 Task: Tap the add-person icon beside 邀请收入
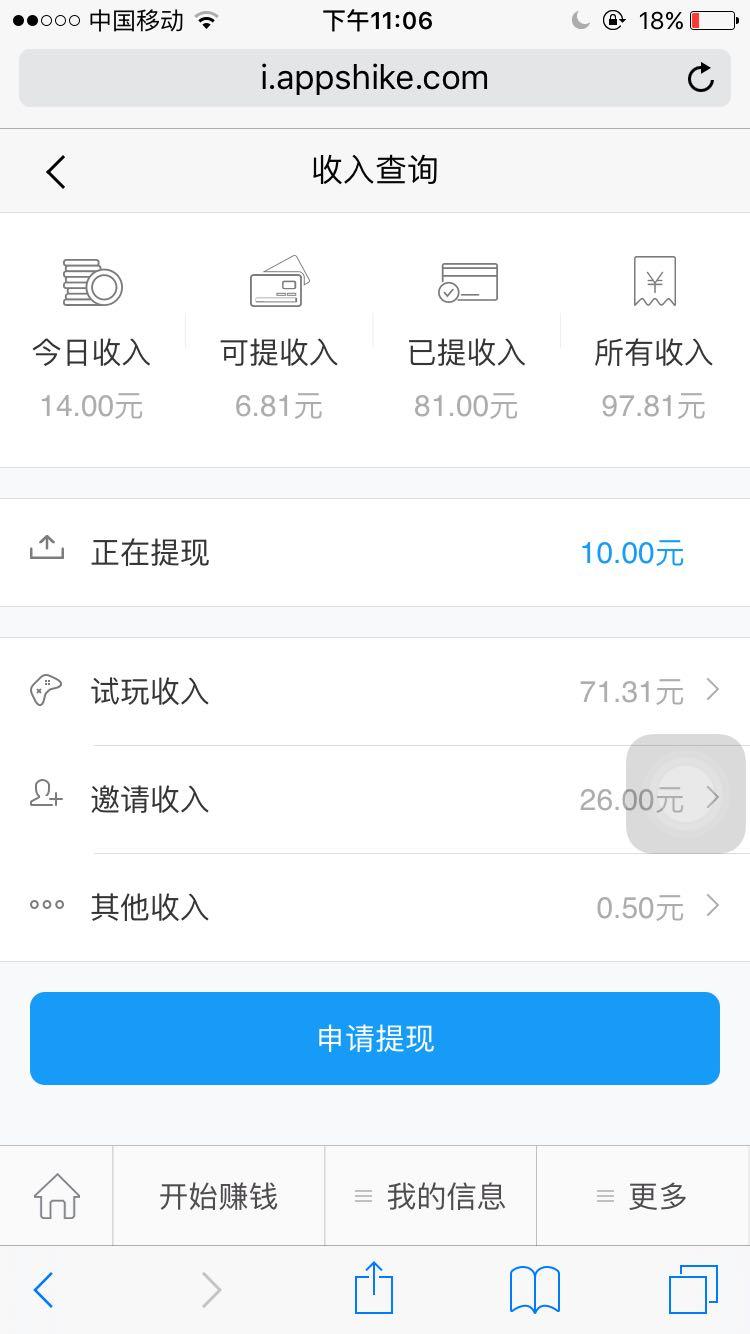pyautogui.click(x=45, y=796)
